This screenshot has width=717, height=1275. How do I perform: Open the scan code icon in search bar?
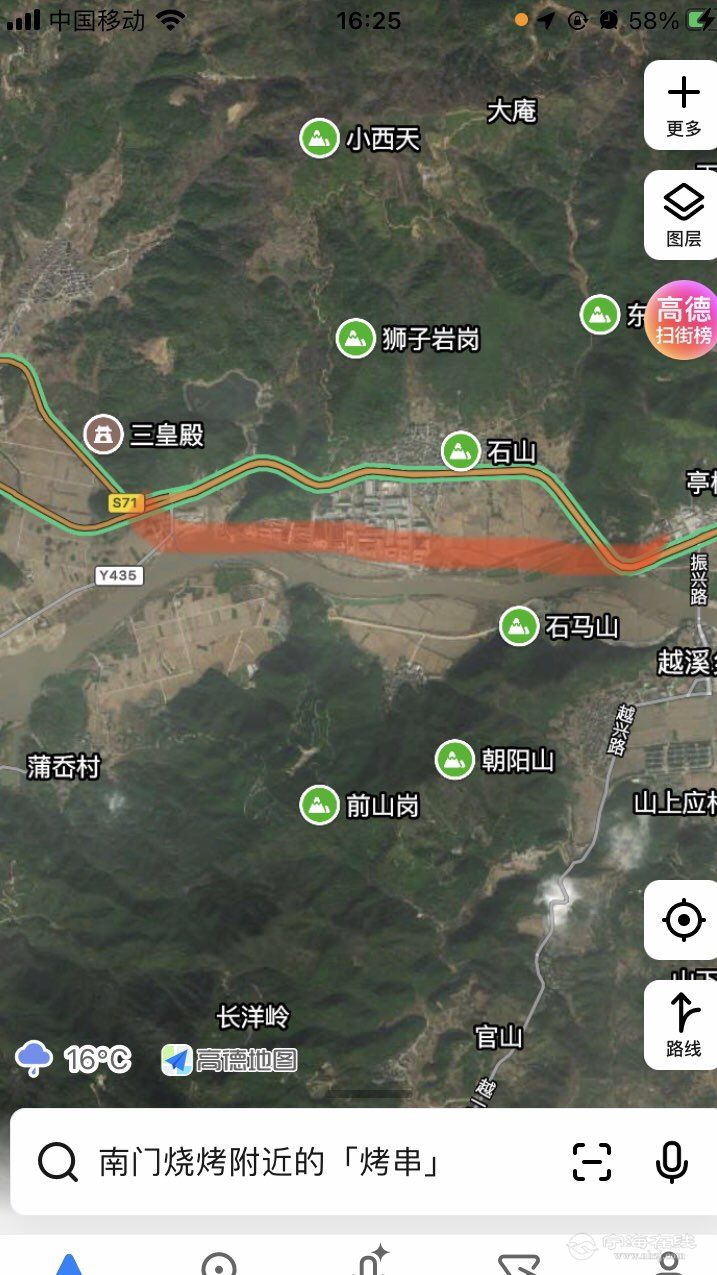[x=591, y=1162]
